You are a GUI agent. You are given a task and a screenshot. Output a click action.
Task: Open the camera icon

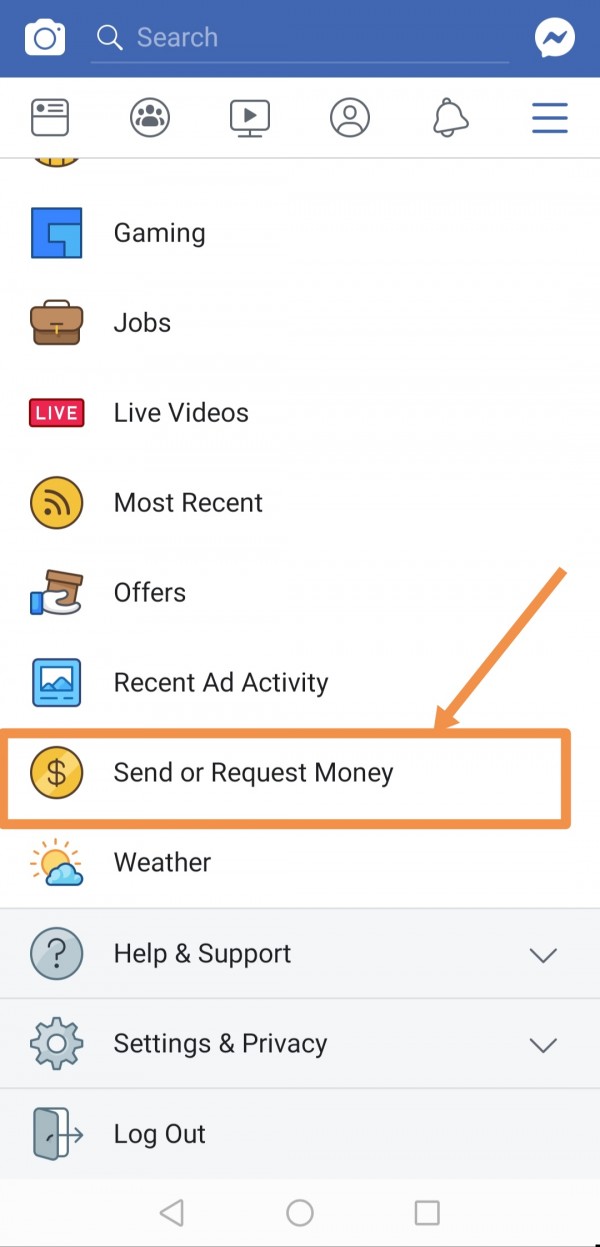pyautogui.click(x=44, y=38)
